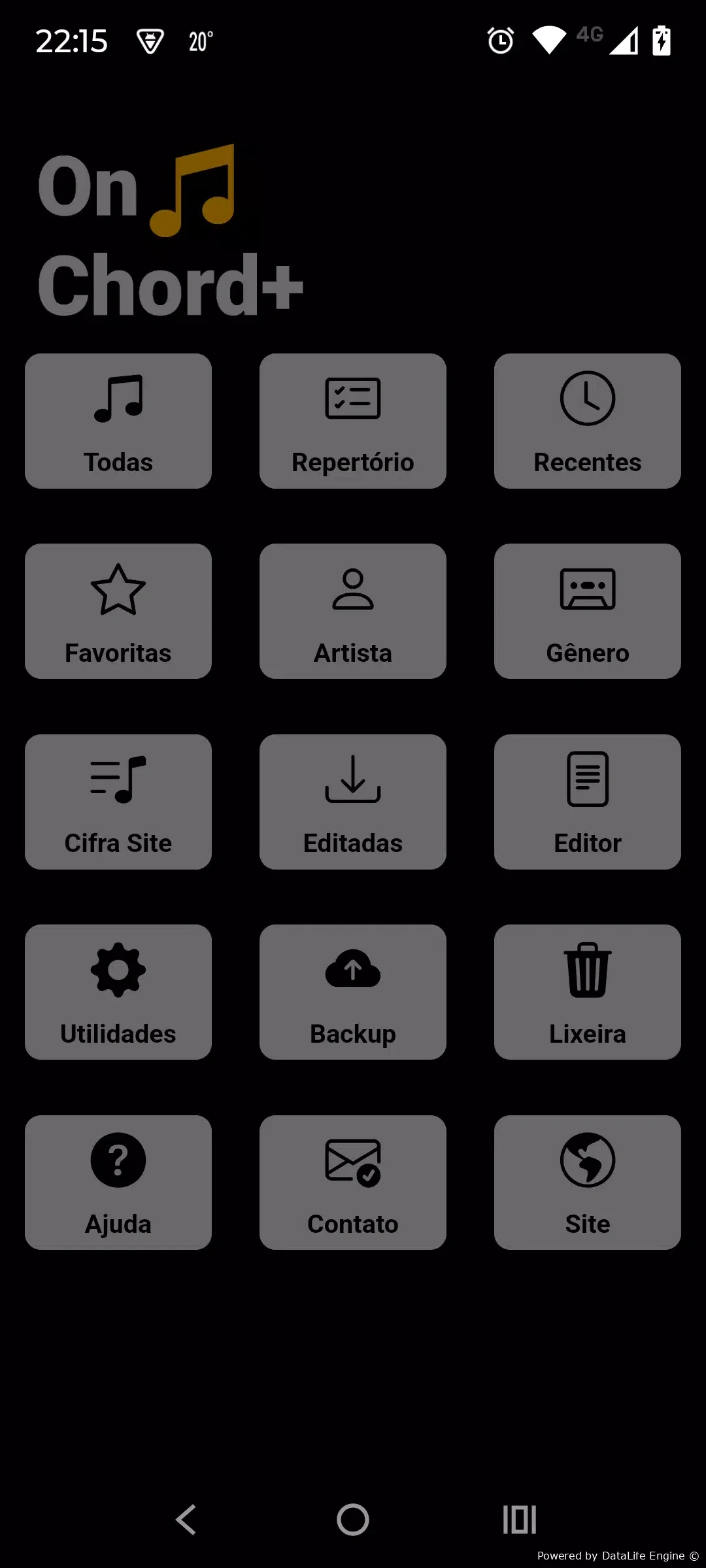Open the Lixeira trash

coord(588,992)
